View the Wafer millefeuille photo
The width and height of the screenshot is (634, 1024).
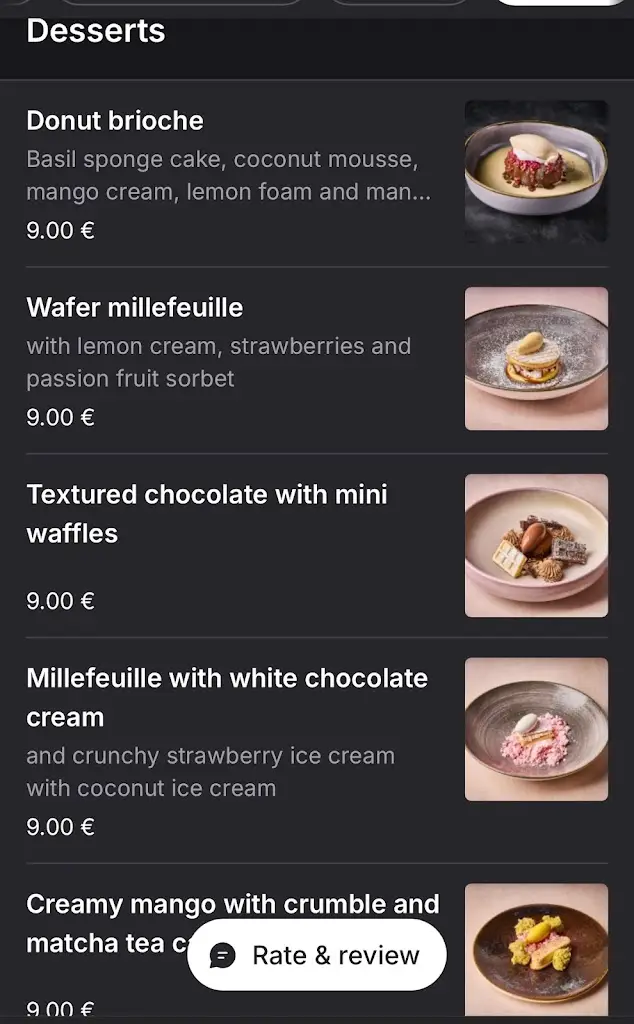536,358
